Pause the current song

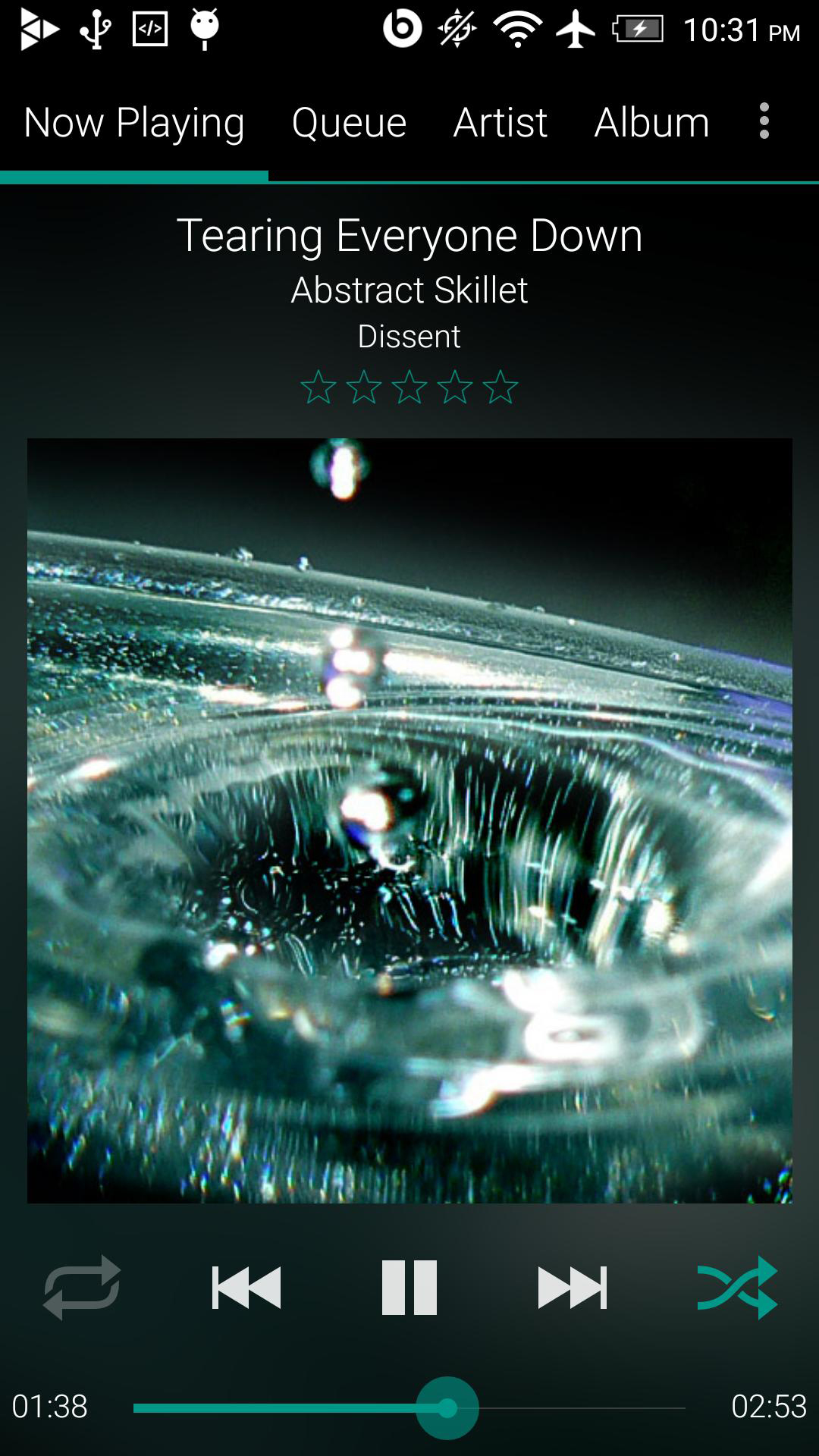[x=409, y=1287]
